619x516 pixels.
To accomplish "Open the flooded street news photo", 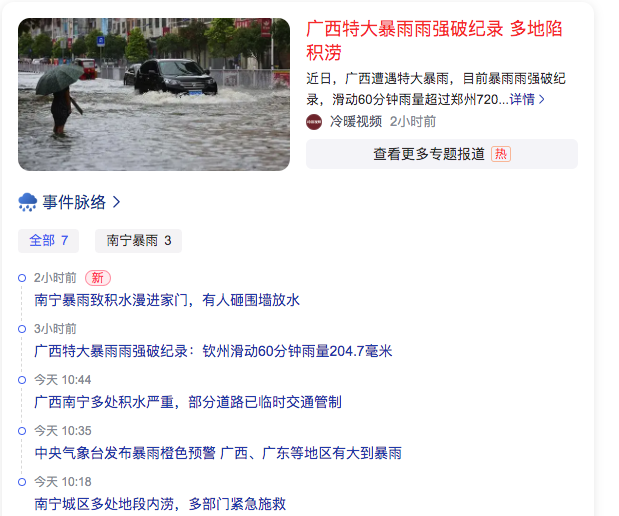I will [153, 94].
